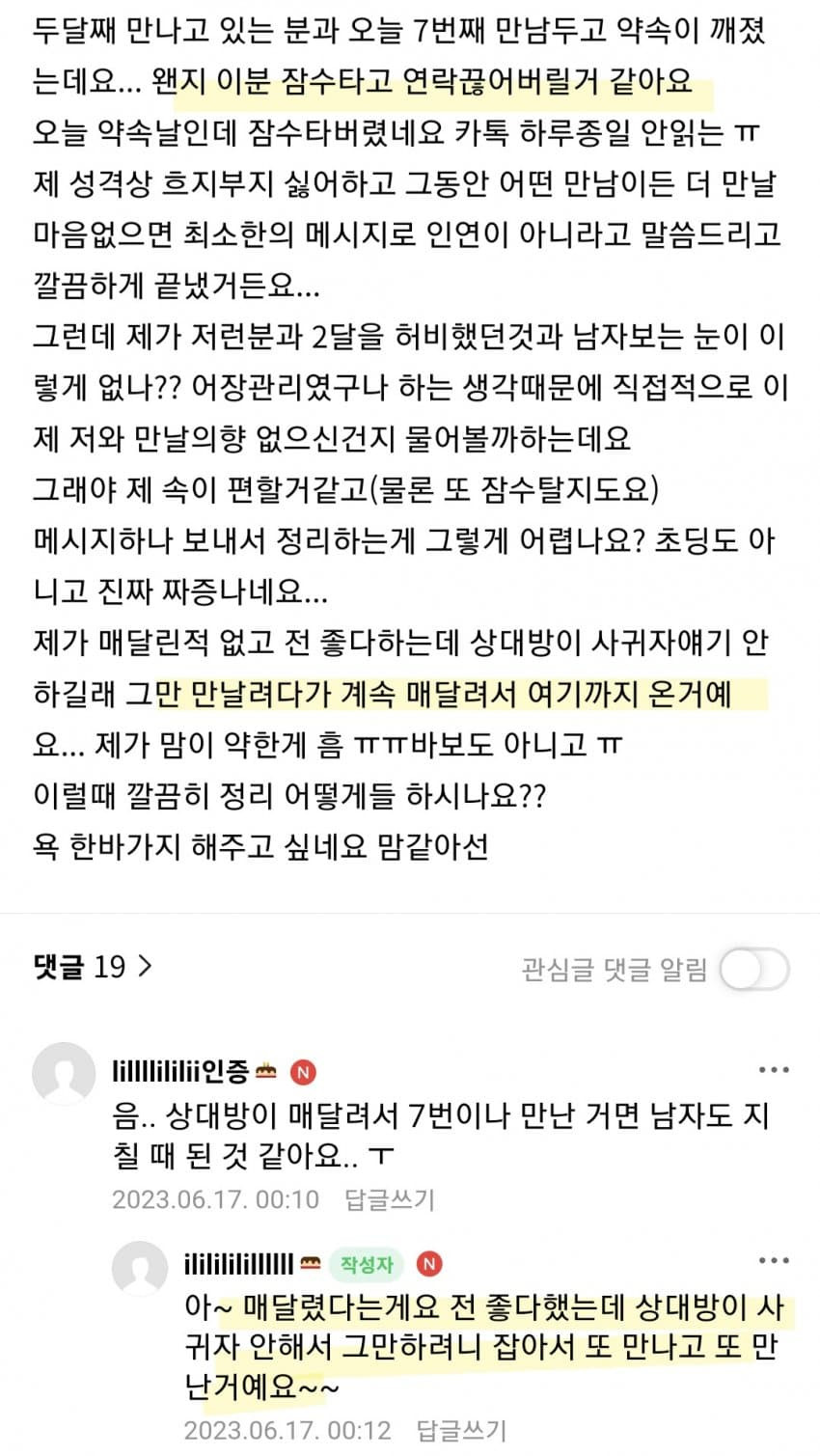
Task: Tap 답글쓰기 under the 00:12 reply
Action: (461, 1429)
